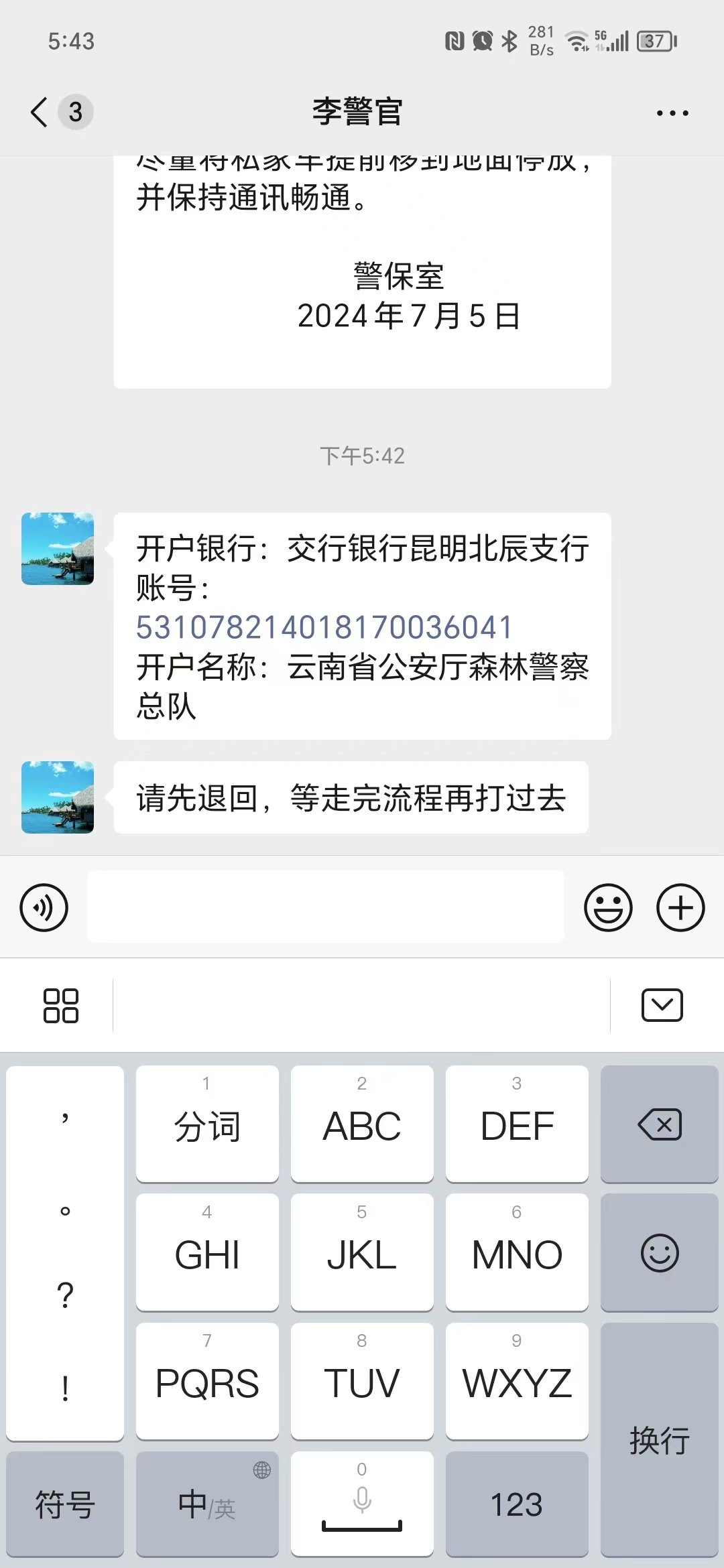Hit the backspace key
This screenshot has width=724, height=1568.
coord(660,1124)
